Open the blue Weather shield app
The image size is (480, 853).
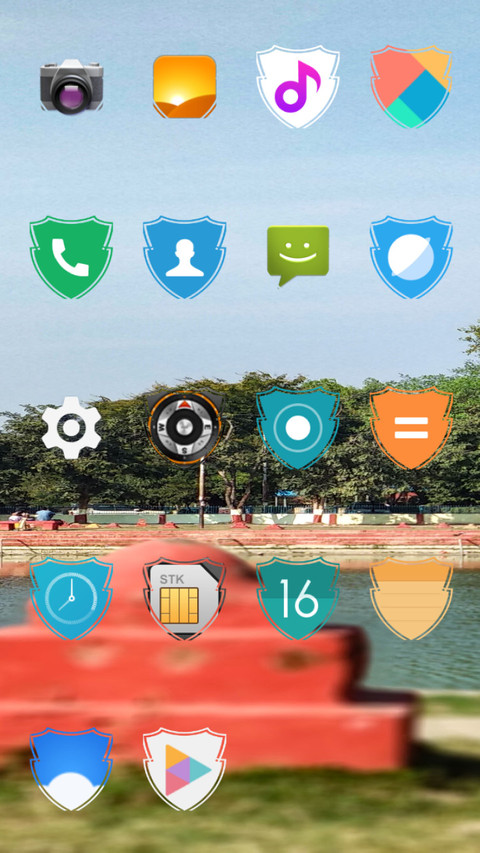coord(71,769)
